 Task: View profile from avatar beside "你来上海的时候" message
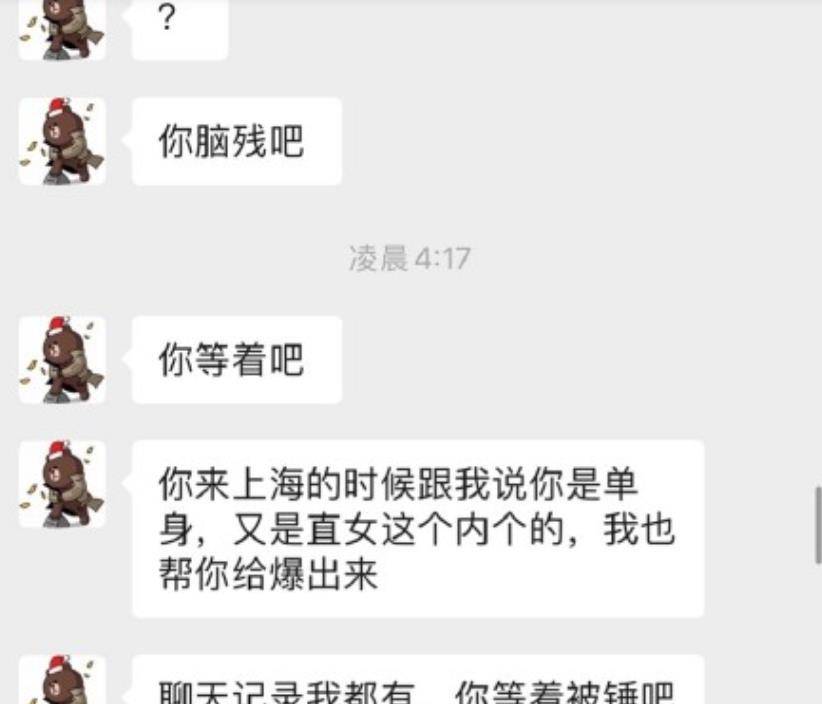62,484
